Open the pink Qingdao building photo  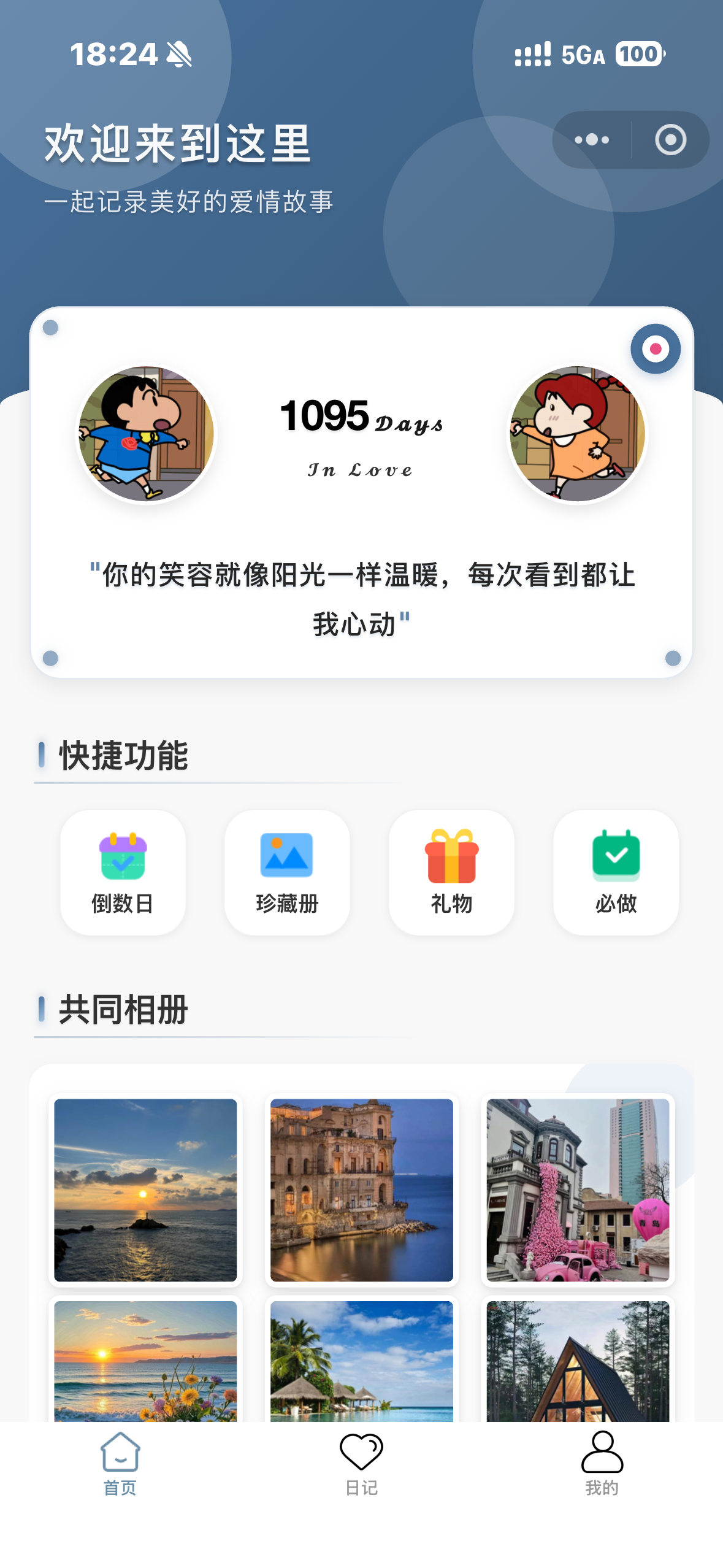point(577,1190)
